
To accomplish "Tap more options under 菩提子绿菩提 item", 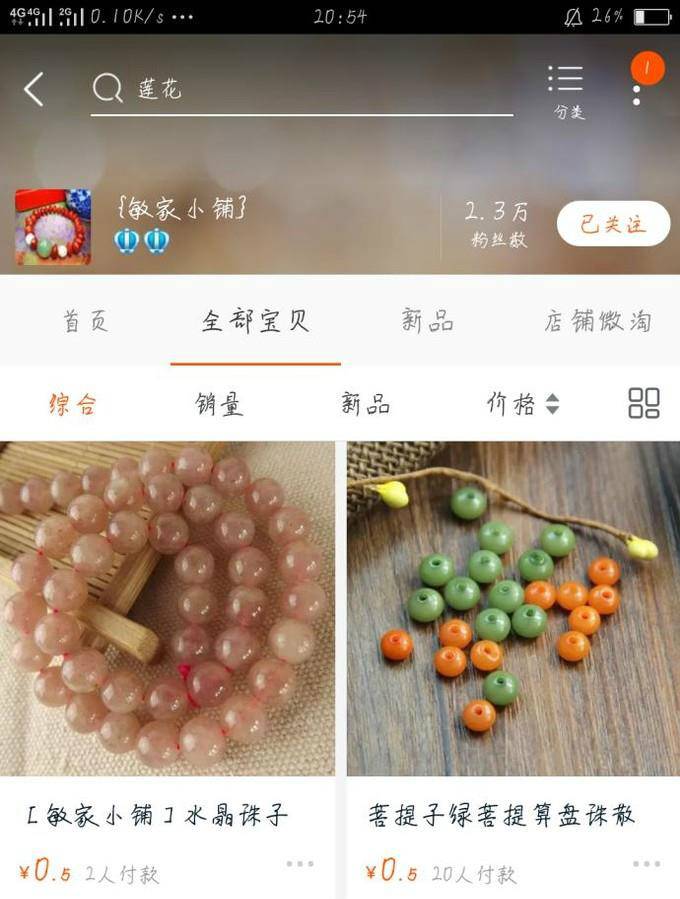I will click(646, 864).
